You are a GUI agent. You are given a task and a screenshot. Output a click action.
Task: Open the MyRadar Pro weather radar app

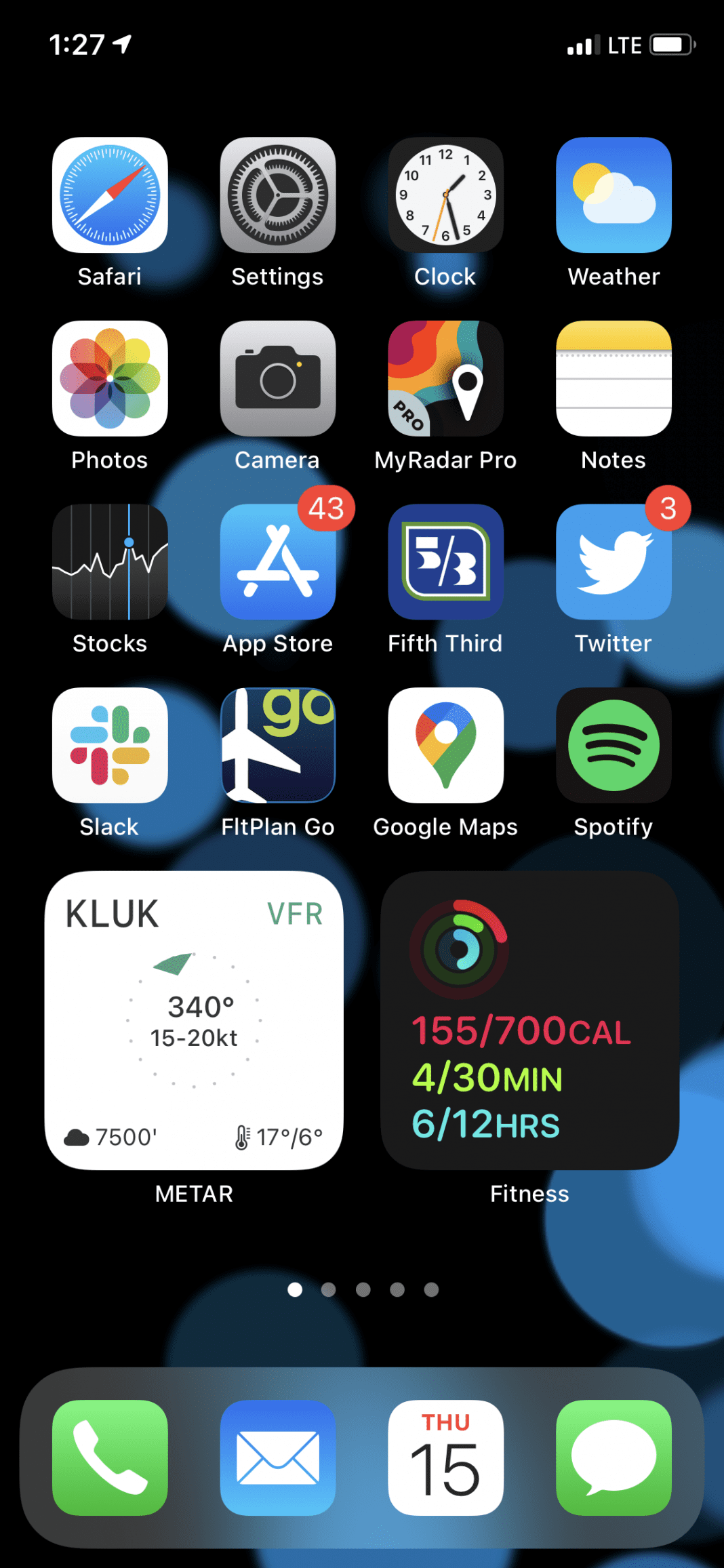(445, 380)
